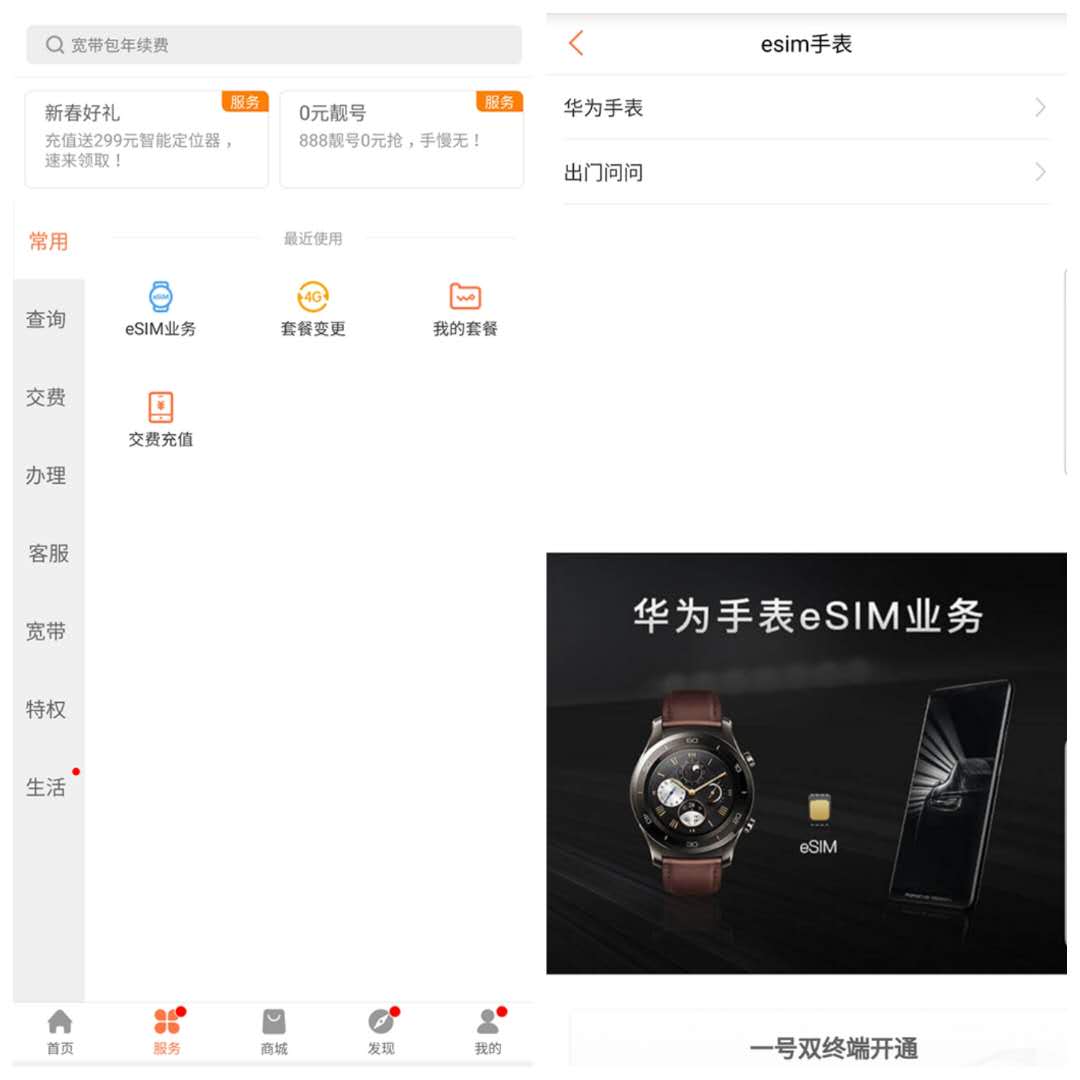Select the 特权 side category
The image size is (1080, 1080).
click(x=46, y=710)
